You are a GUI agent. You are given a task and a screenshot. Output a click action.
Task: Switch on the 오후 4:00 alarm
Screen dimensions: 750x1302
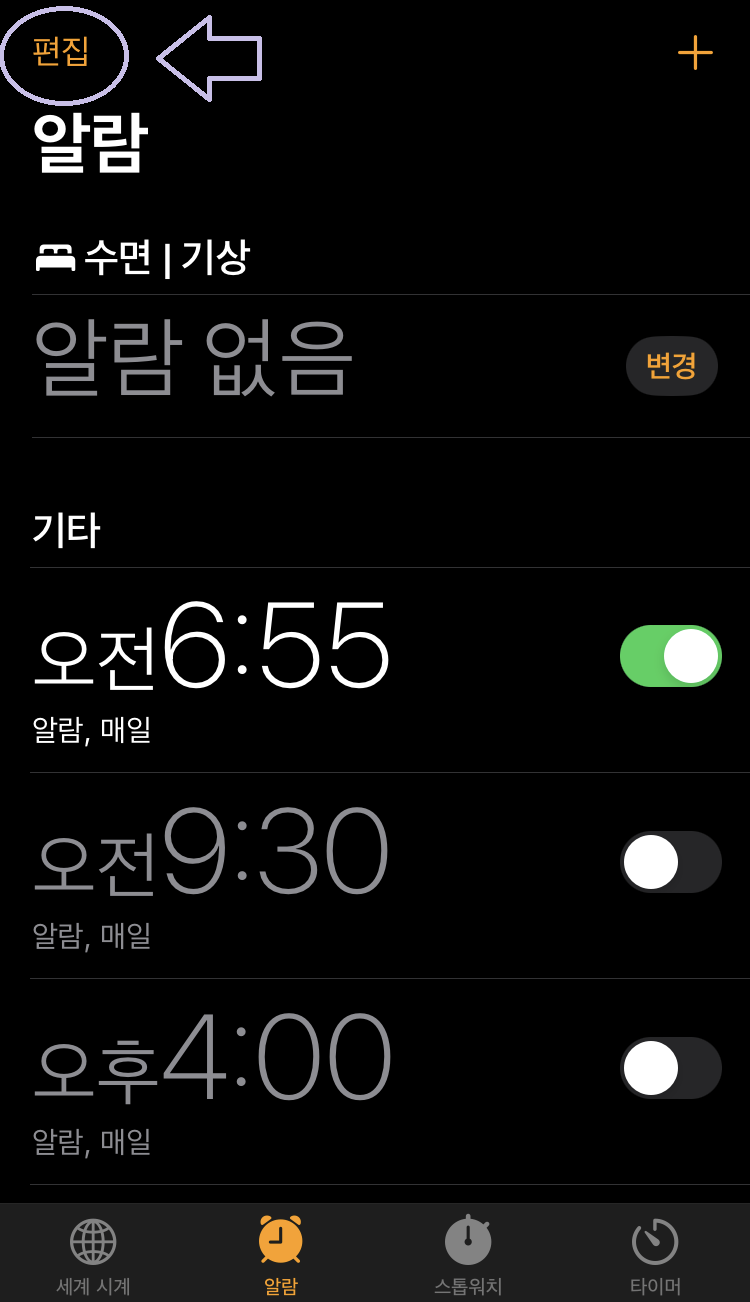(671, 1068)
